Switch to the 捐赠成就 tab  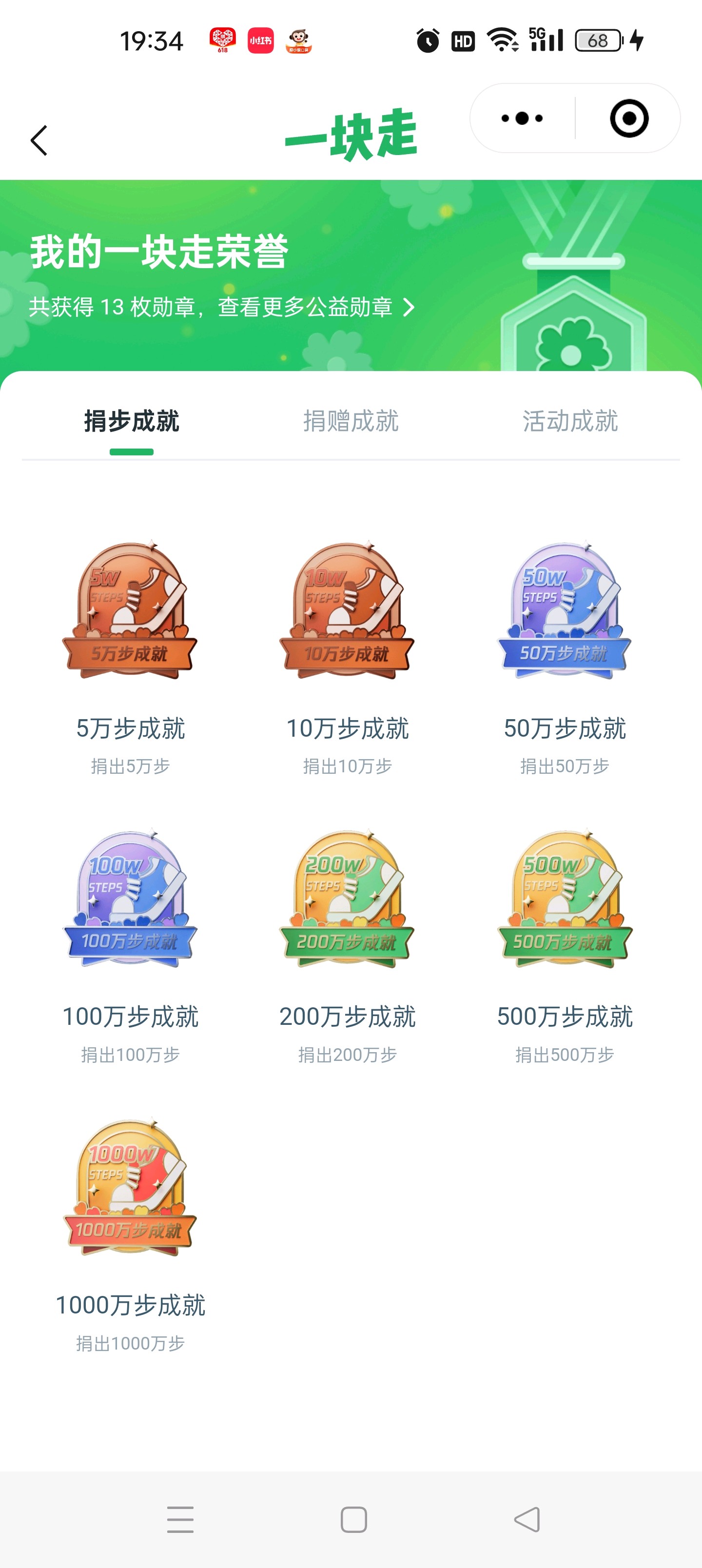coord(351,421)
